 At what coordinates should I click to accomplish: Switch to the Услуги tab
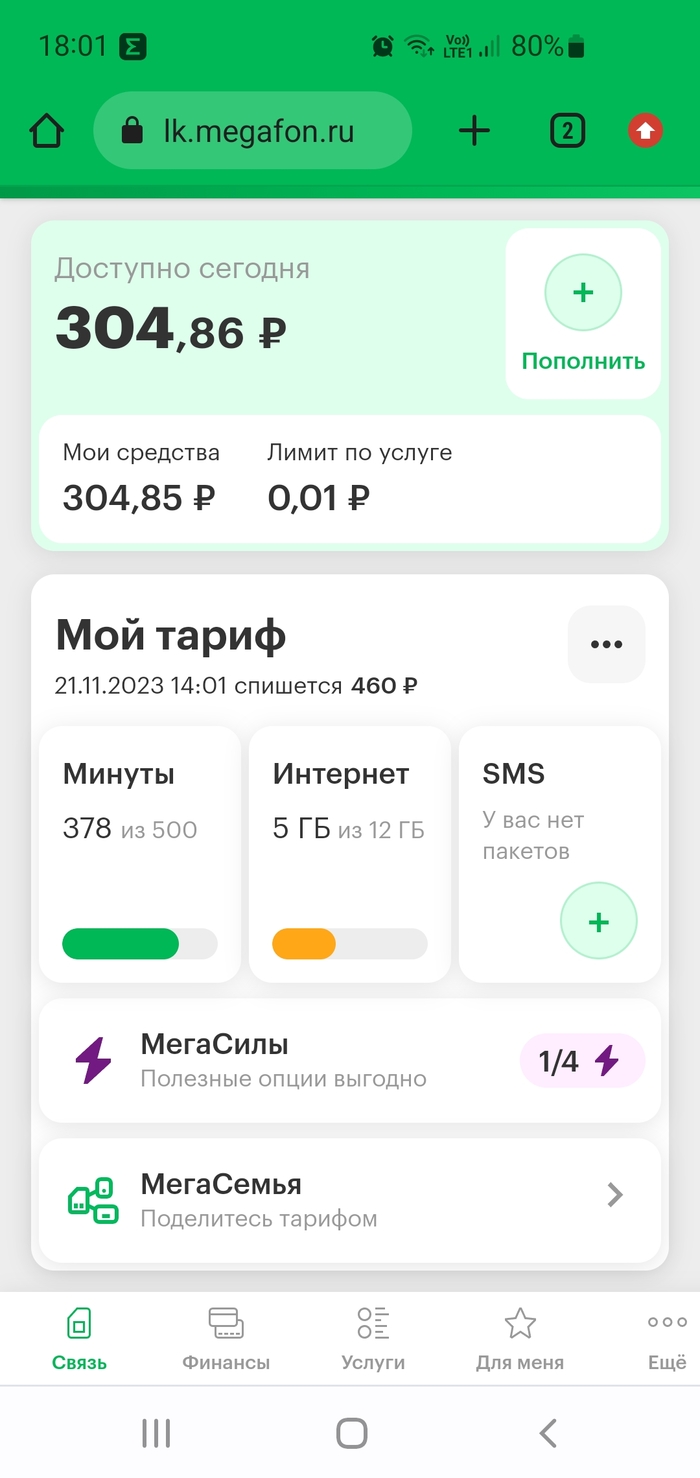pos(373,1339)
